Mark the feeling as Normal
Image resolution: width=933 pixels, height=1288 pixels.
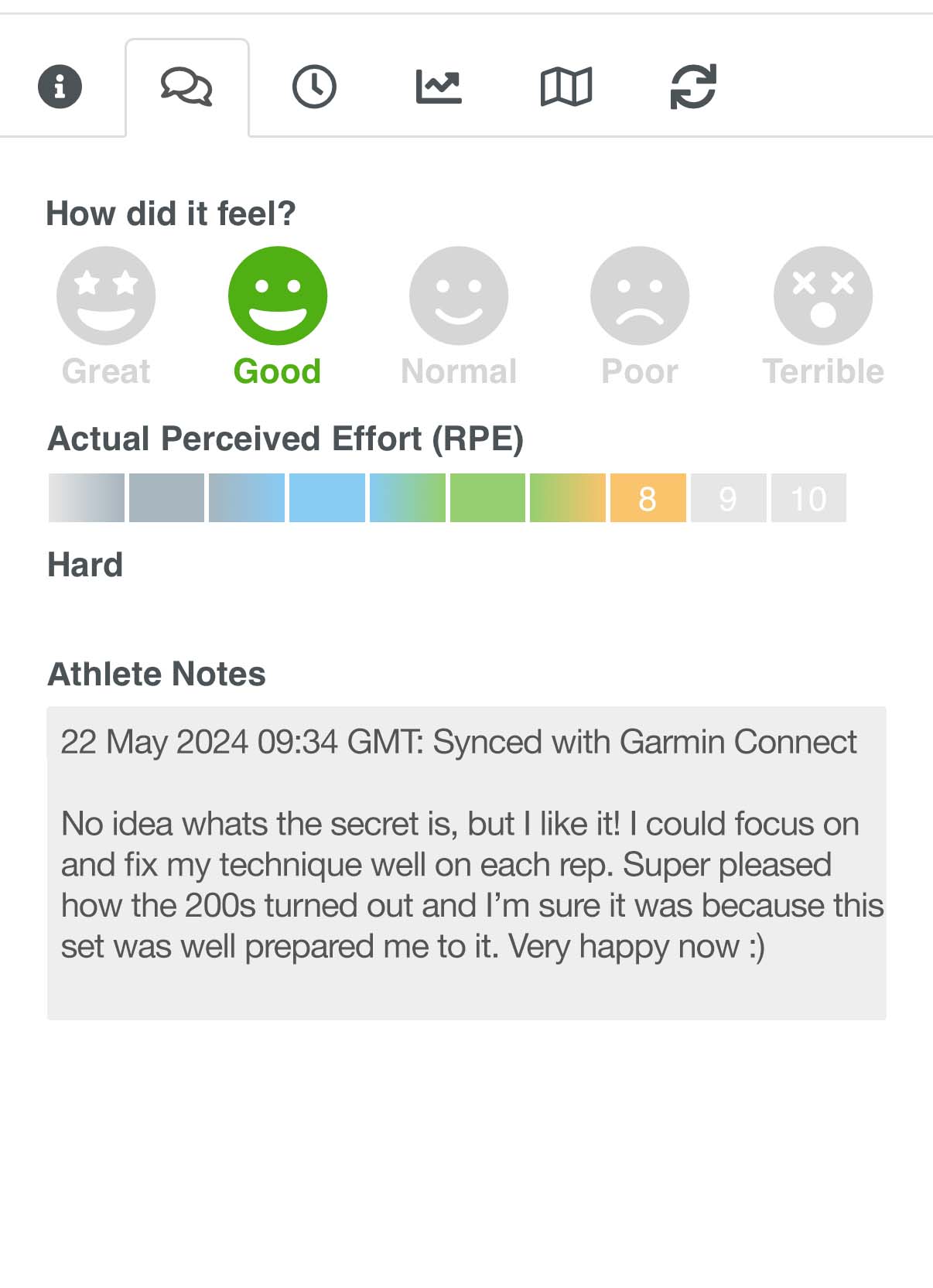(459, 296)
